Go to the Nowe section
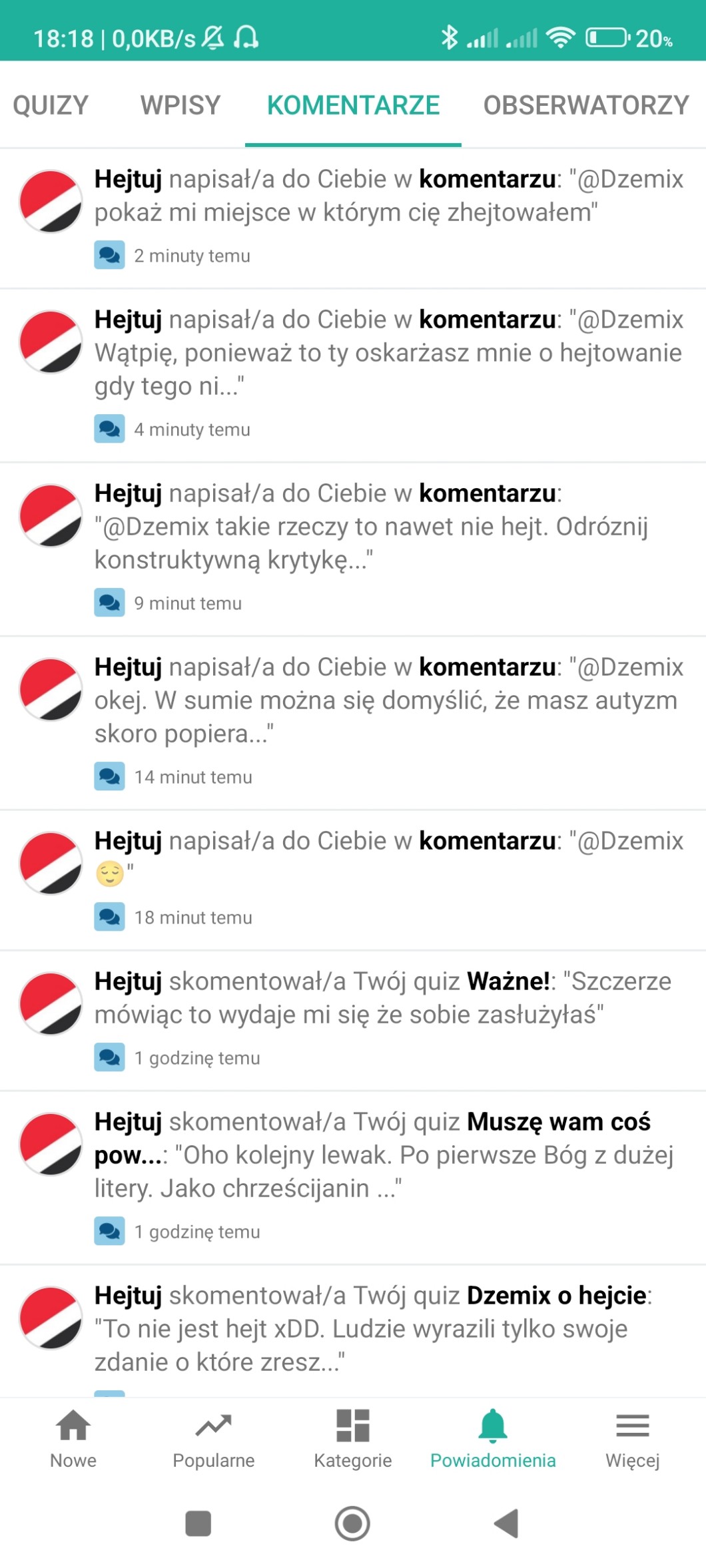The width and height of the screenshot is (706, 1568). tap(73, 1438)
